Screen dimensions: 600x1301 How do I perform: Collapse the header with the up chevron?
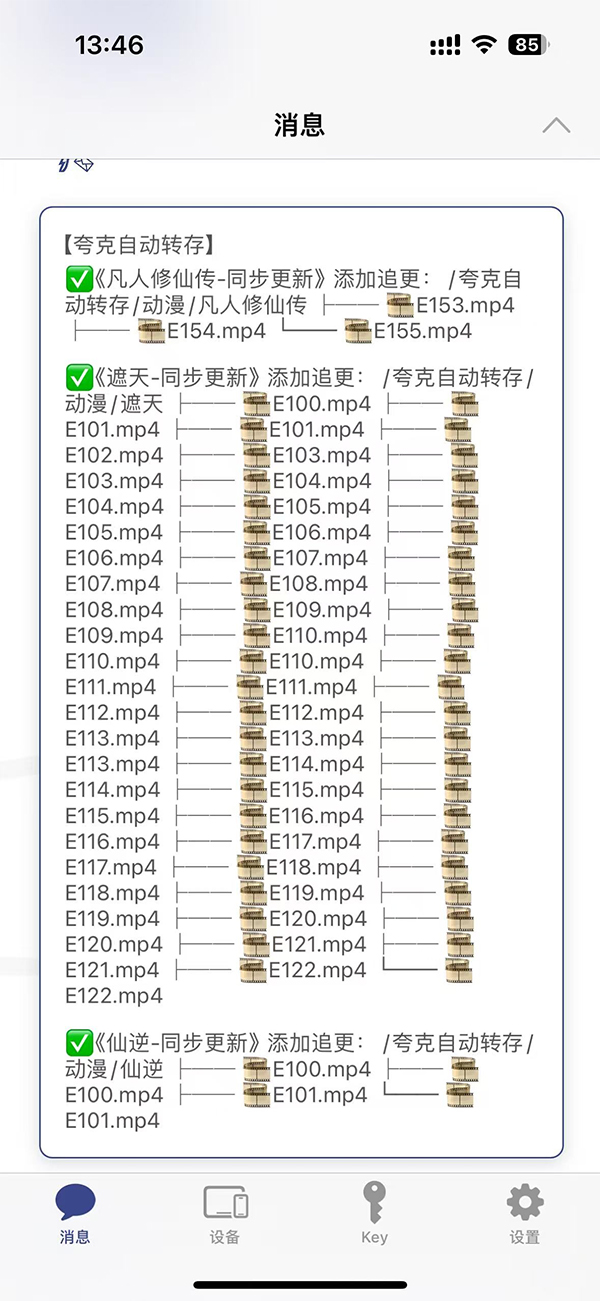click(556, 126)
